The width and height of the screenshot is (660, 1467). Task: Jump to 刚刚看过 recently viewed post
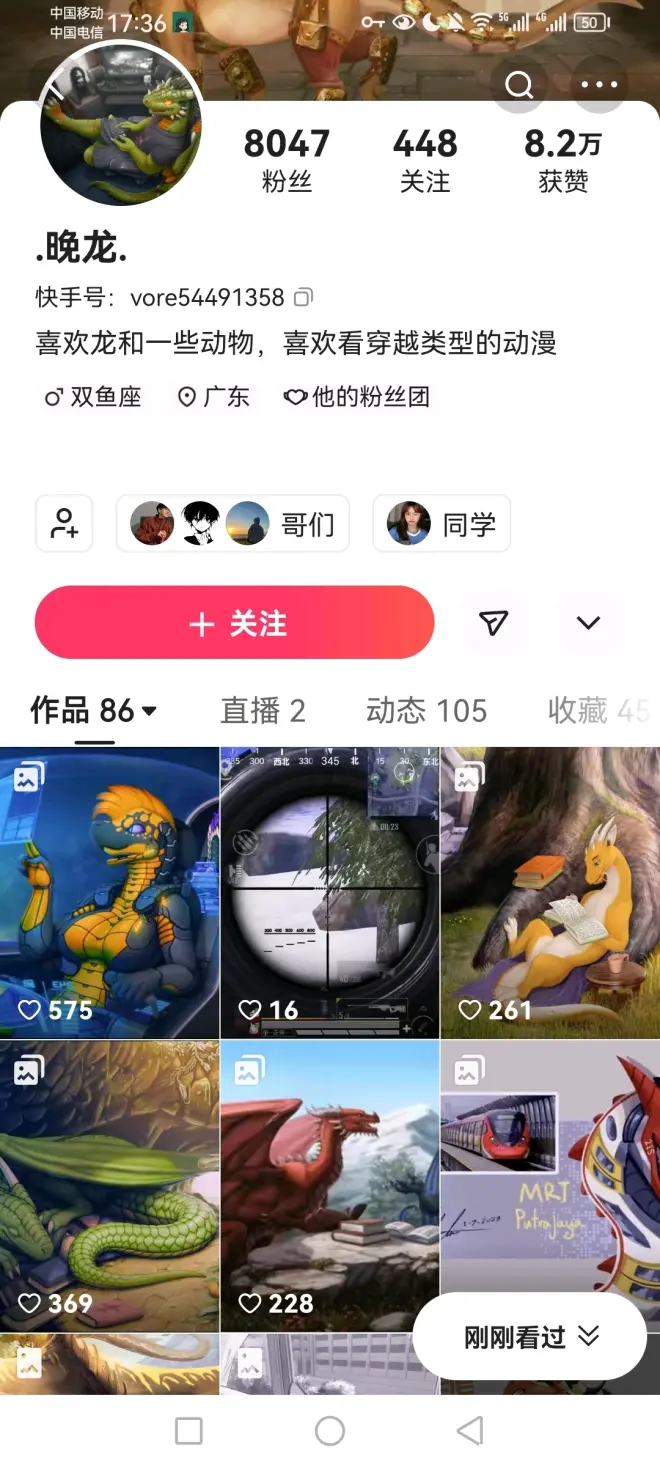pos(530,1337)
